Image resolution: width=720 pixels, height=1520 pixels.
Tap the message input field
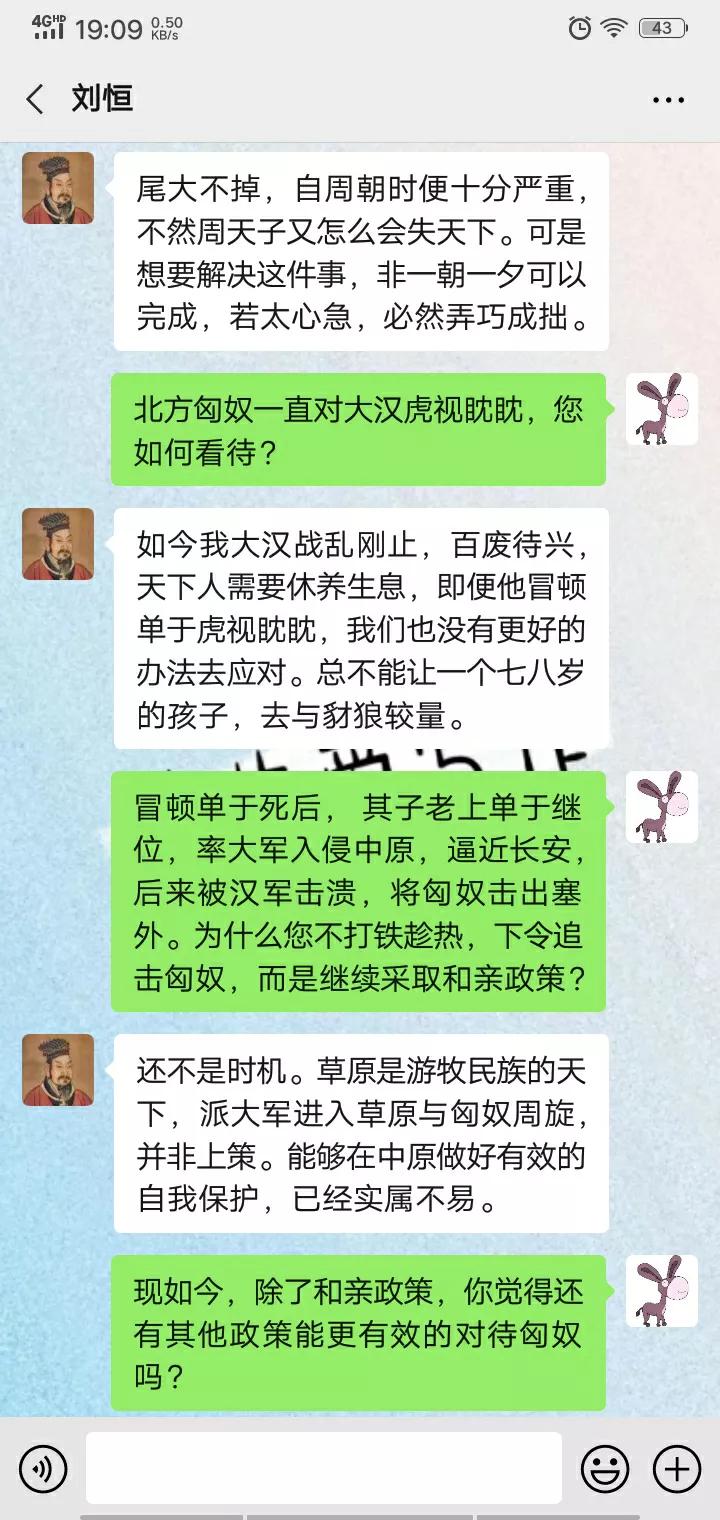coord(320,1468)
